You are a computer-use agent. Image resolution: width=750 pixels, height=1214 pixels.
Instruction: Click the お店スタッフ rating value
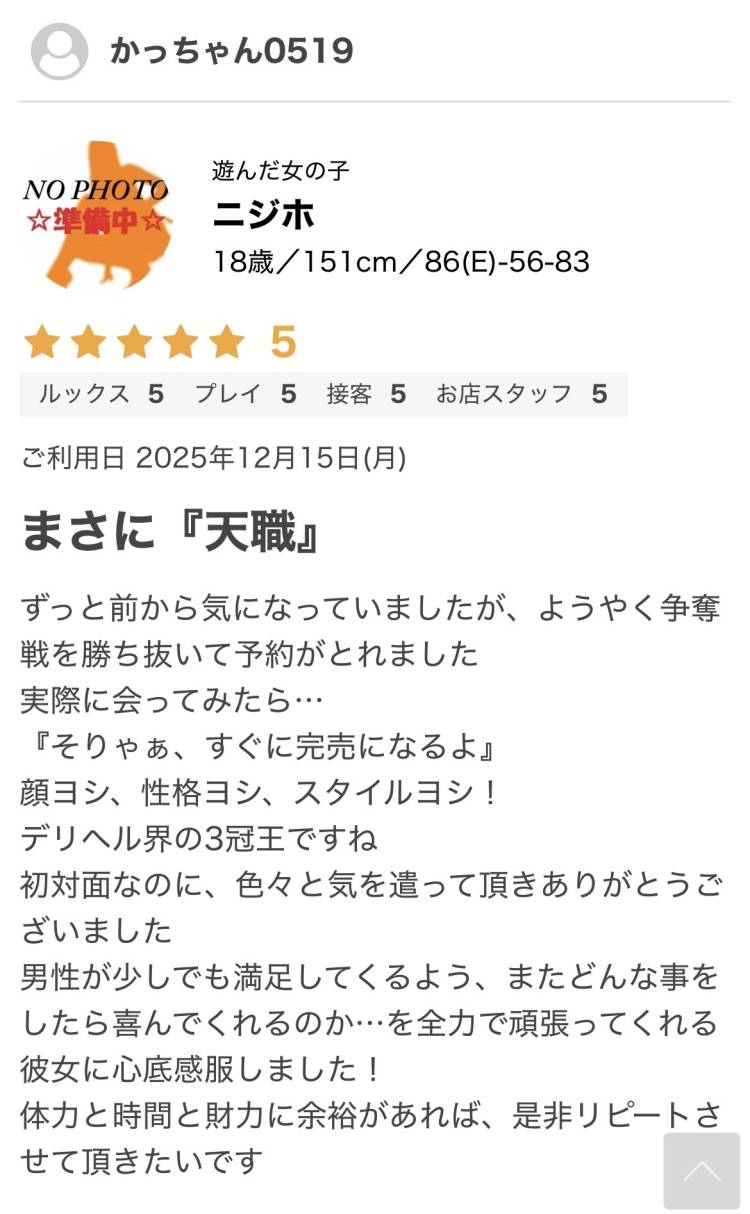pyautogui.click(x=597, y=393)
